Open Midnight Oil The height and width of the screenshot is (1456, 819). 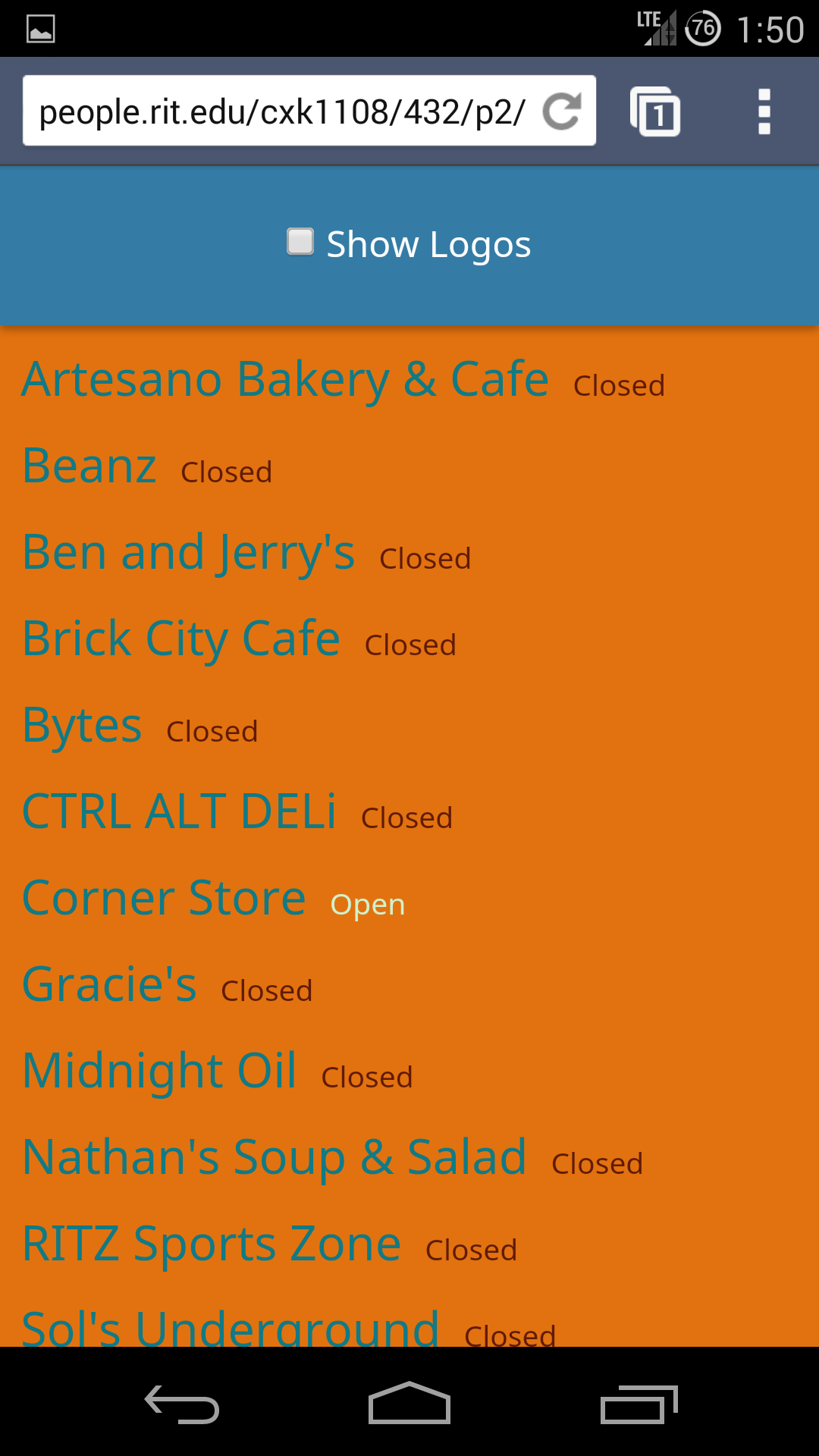[x=159, y=1071]
